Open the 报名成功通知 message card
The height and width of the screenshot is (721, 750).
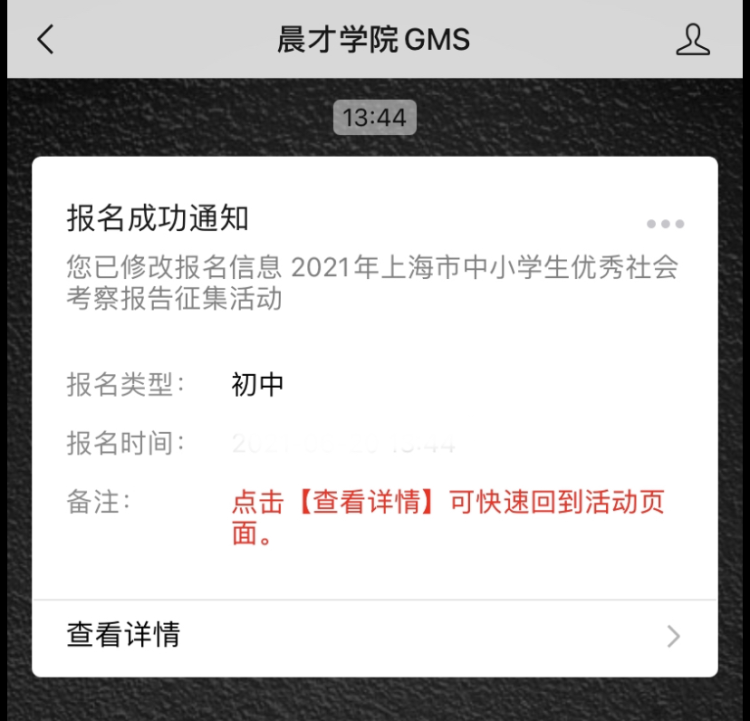click(x=374, y=380)
